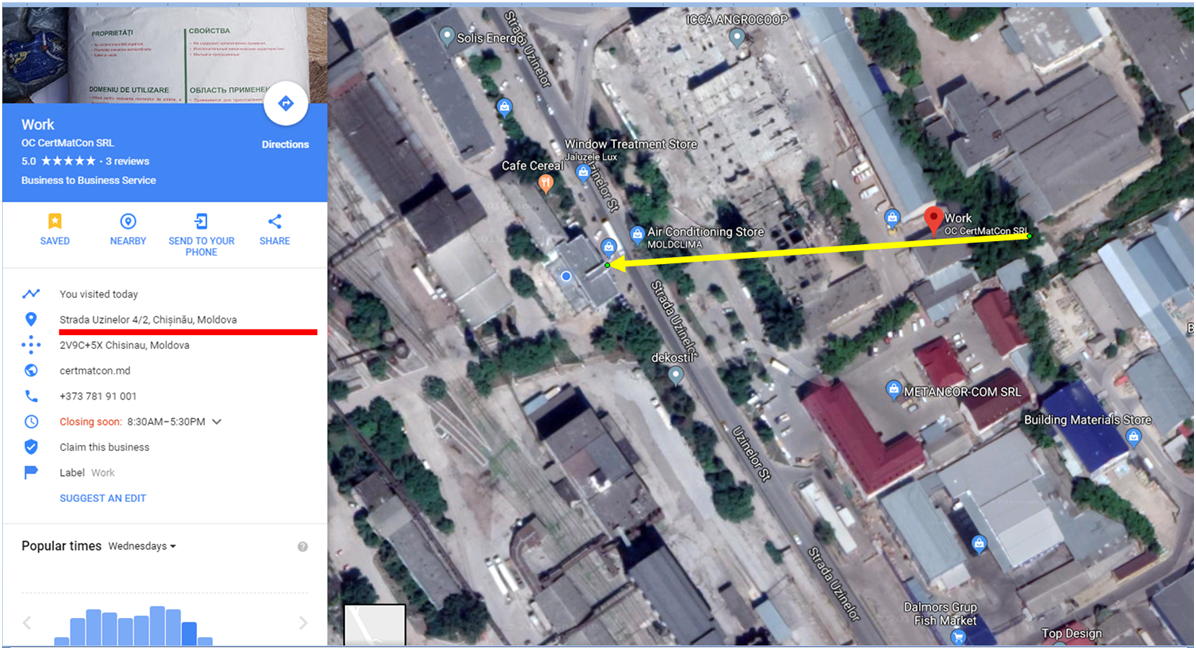Select the Air Conditioning Store MOLDCLIMA pin
This screenshot has height=650, width=1196.
(x=637, y=235)
